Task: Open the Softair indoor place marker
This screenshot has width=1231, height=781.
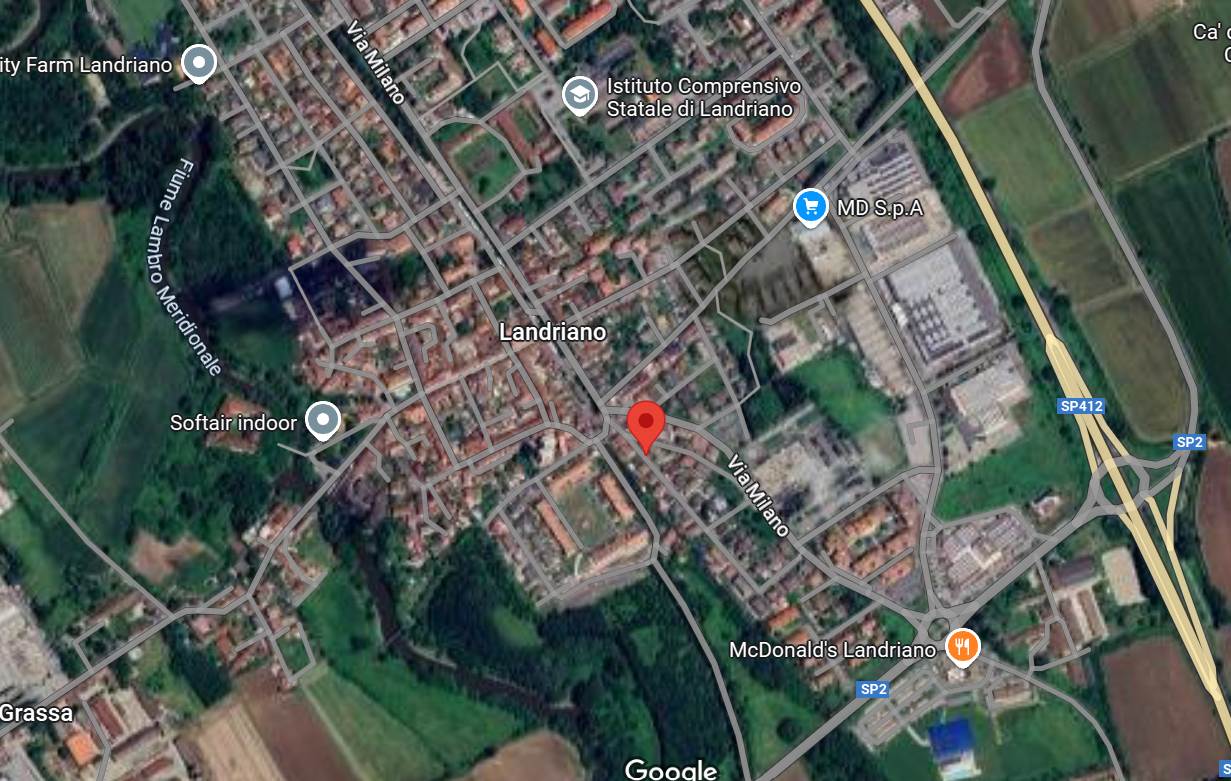Action: point(322,420)
